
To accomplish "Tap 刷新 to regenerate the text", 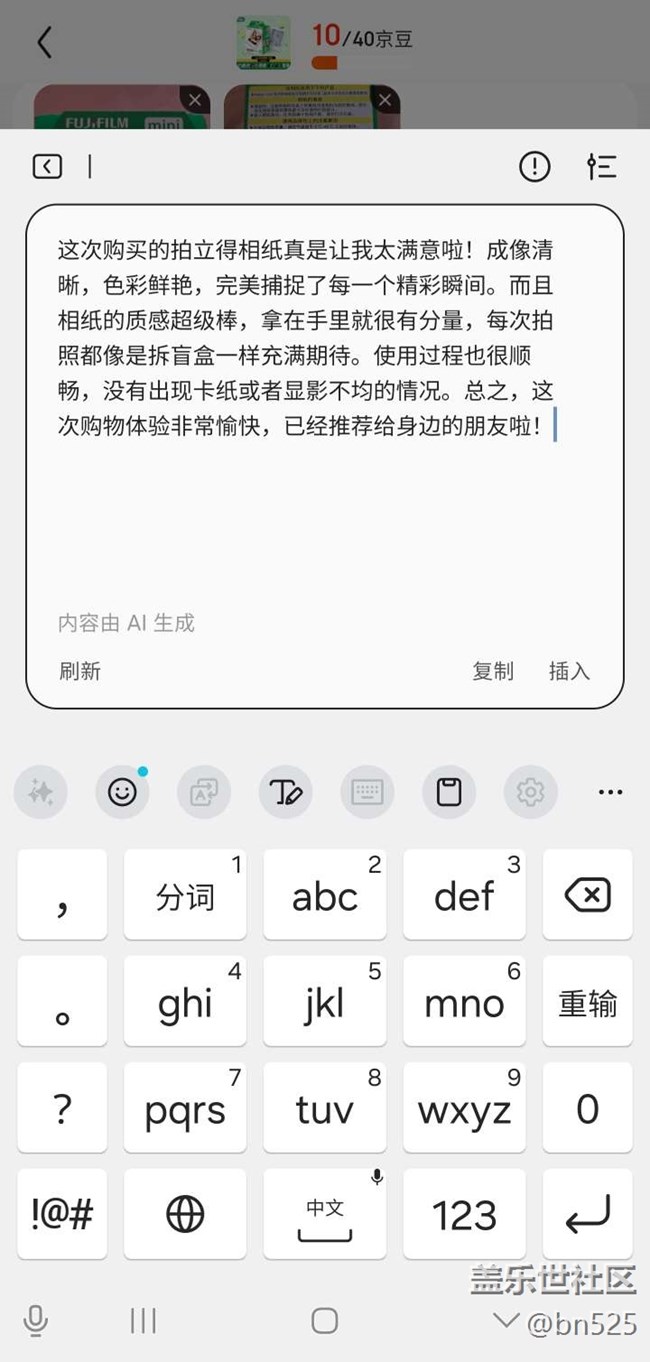I will pyautogui.click(x=80, y=671).
